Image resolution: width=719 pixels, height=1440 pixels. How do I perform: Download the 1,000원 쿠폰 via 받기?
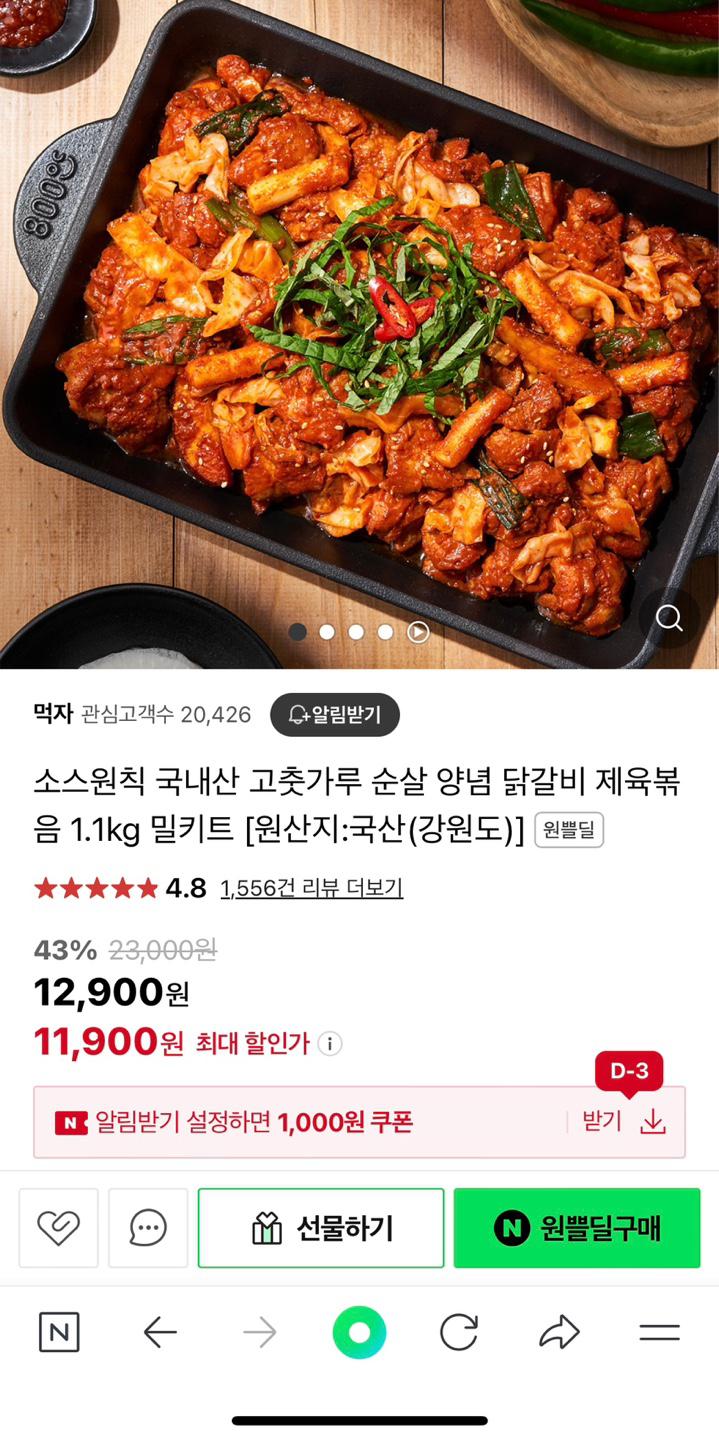click(625, 1122)
